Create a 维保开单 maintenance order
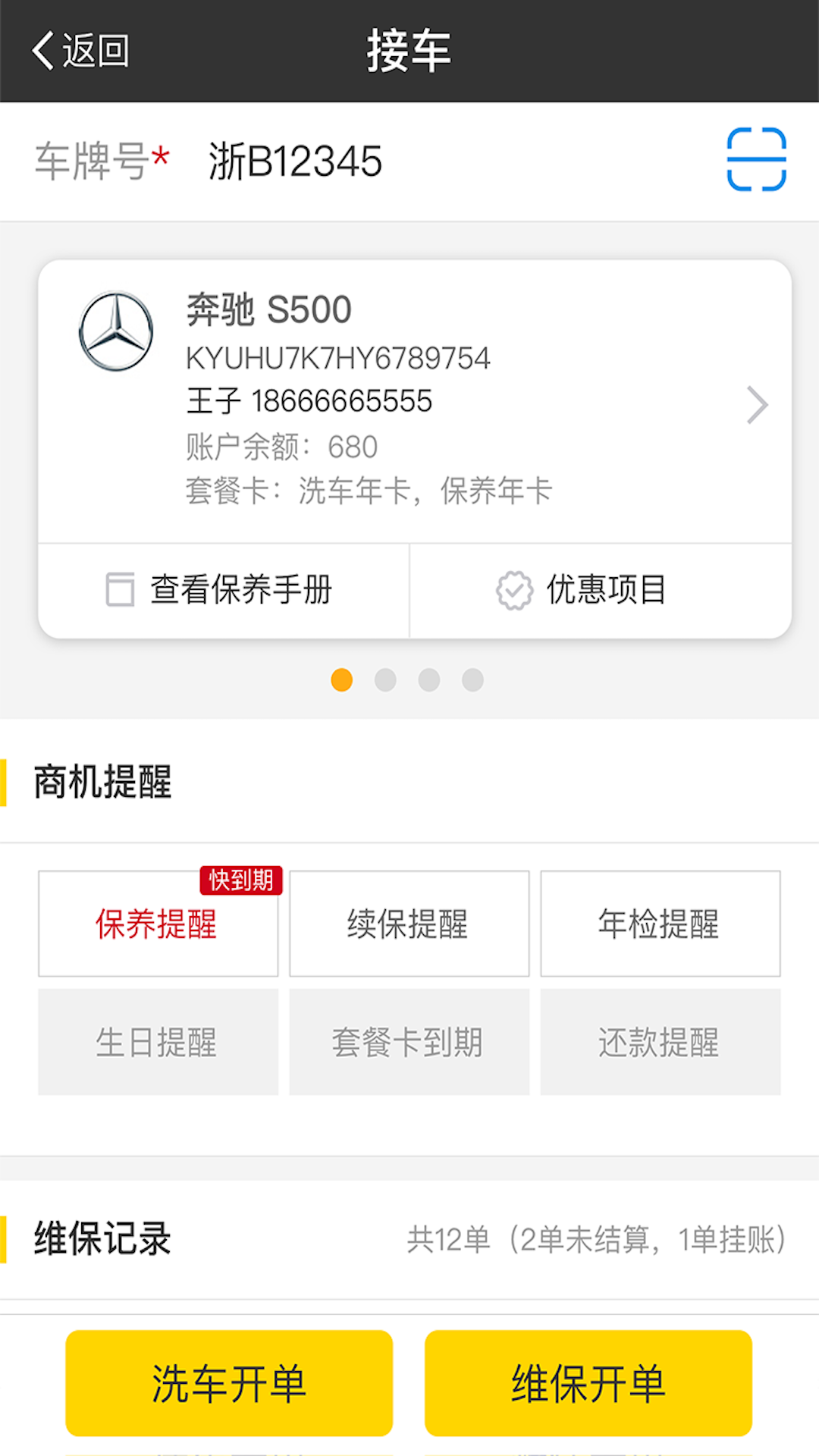819x1456 pixels. point(588,1382)
